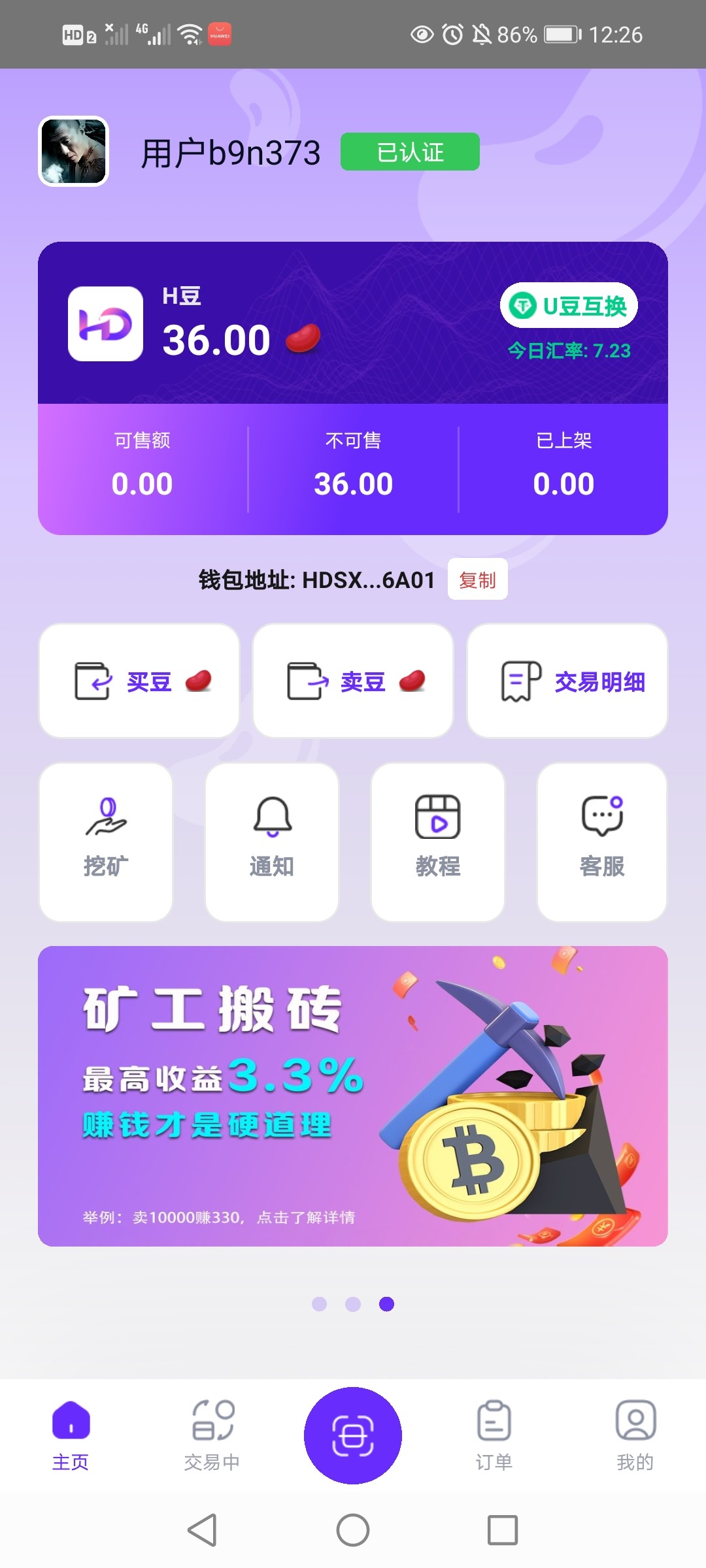Check the 不可售 balance of 36.00
This screenshot has height=1568, width=706.
353,464
